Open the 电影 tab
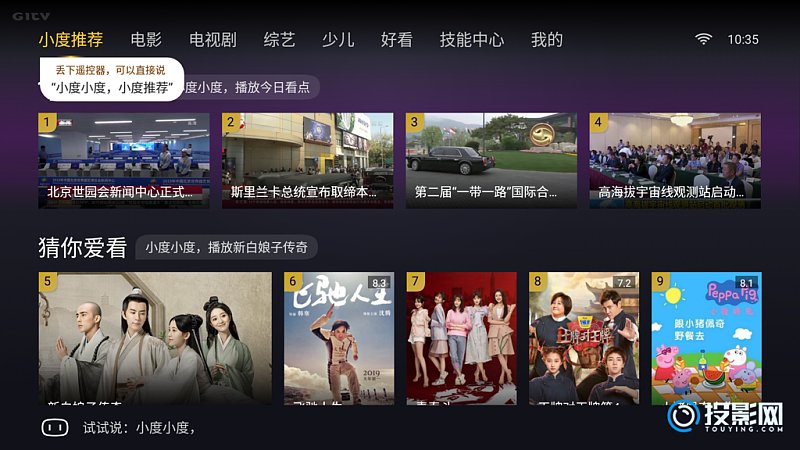This screenshot has width=800, height=450. click(x=146, y=40)
